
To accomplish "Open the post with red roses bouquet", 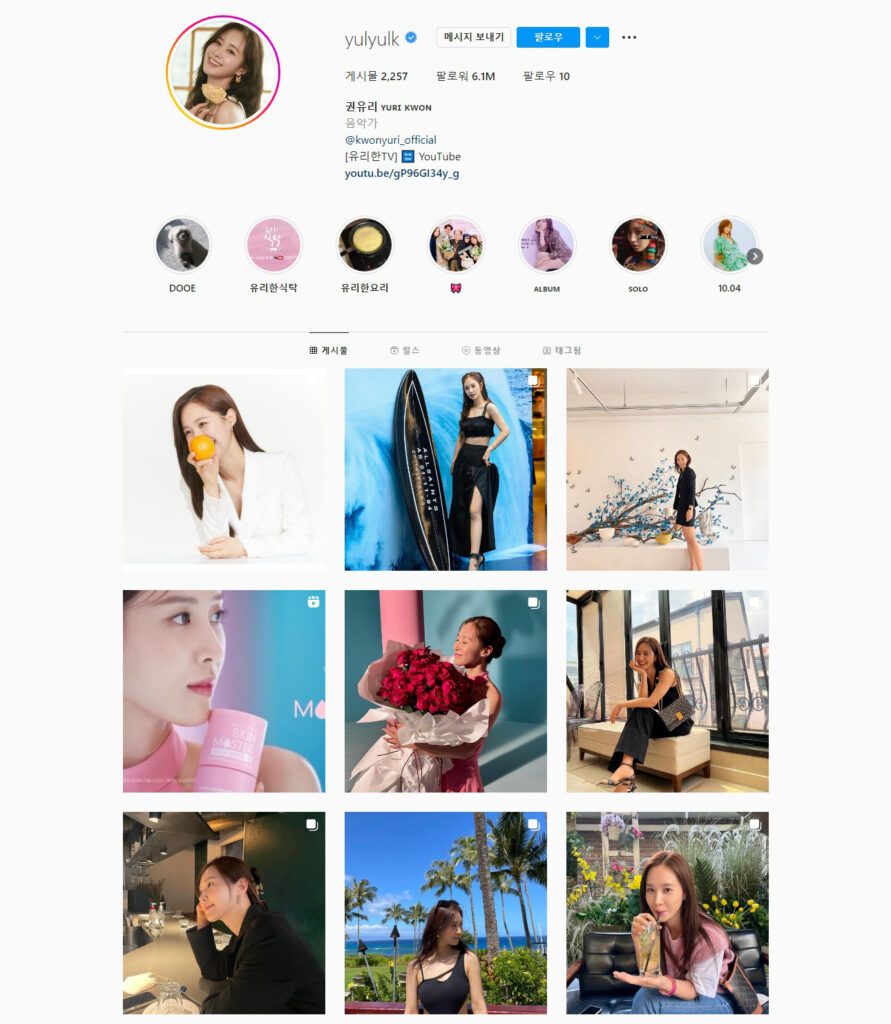I will coord(446,691).
